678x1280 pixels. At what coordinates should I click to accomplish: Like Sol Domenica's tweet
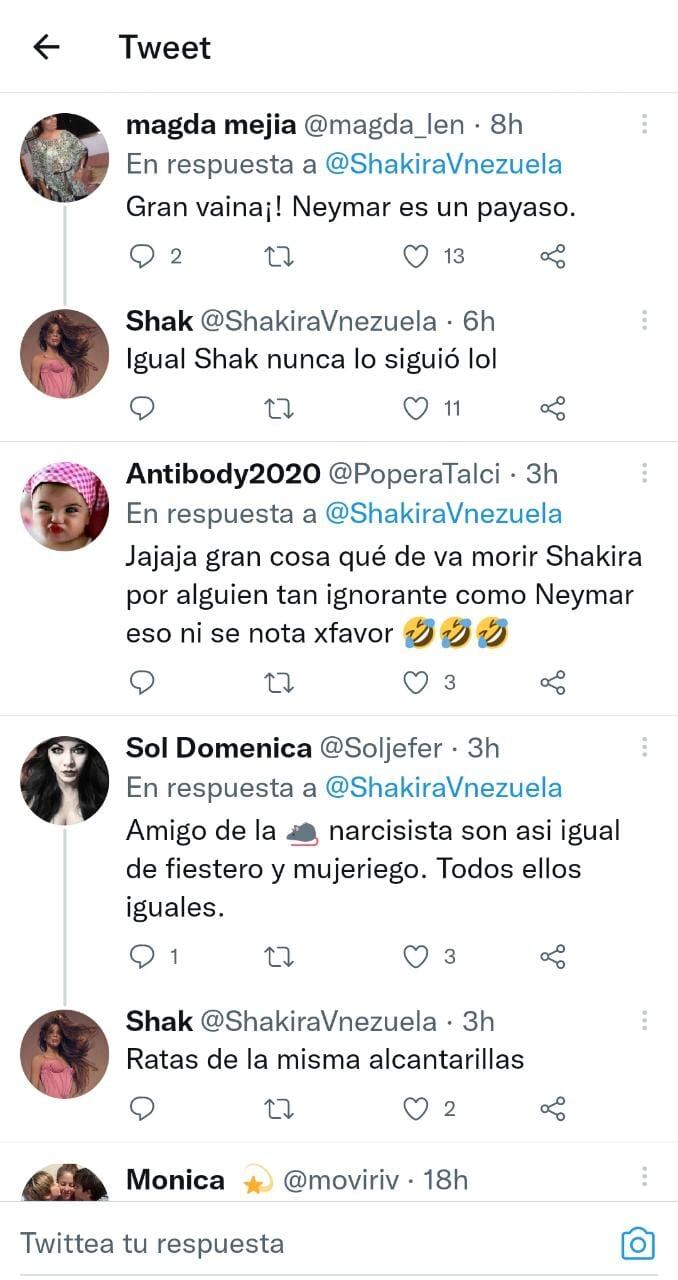pyautogui.click(x=416, y=957)
